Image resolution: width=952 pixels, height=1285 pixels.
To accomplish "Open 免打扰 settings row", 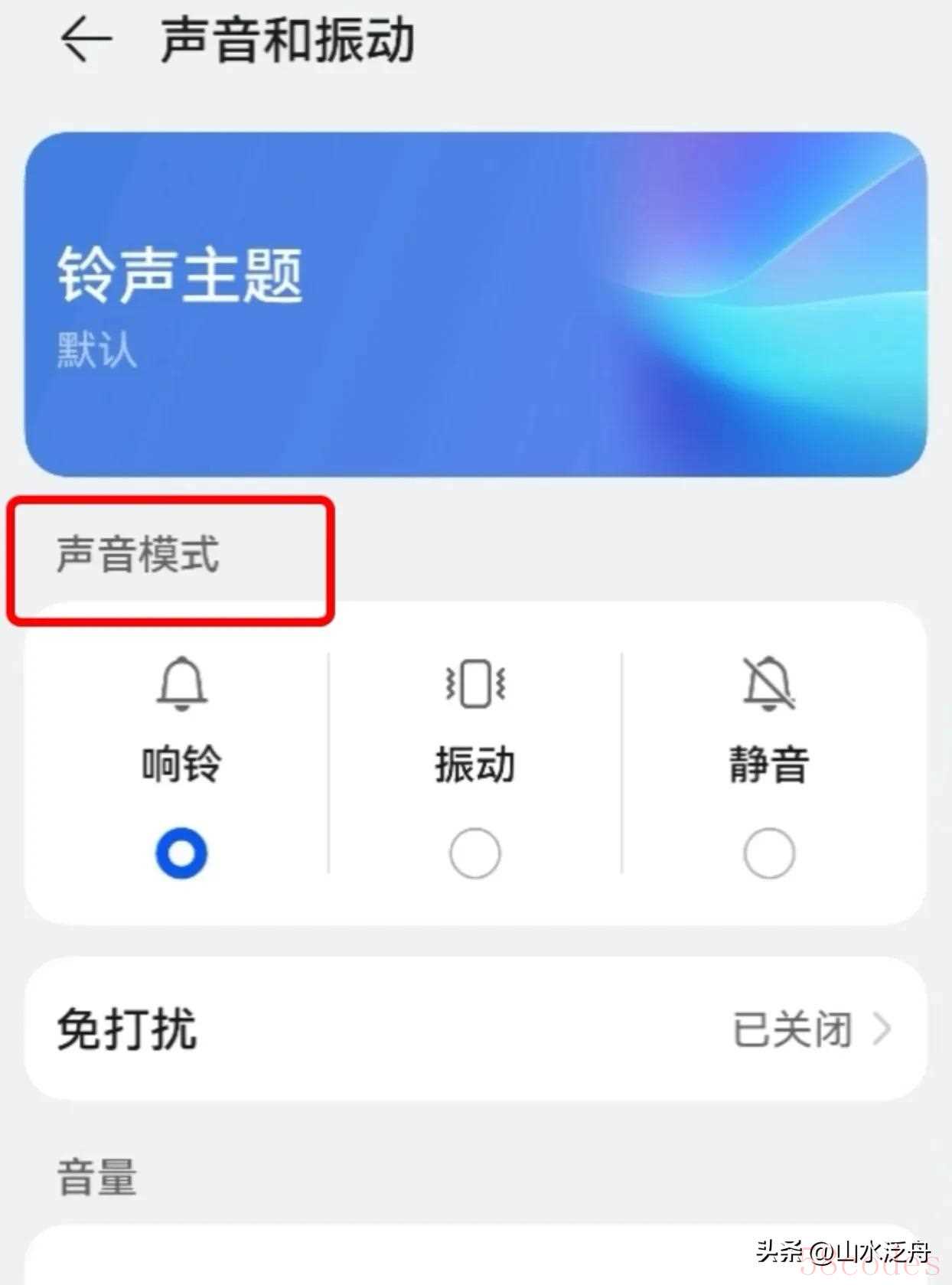I will pyautogui.click(x=475, y=1029).
